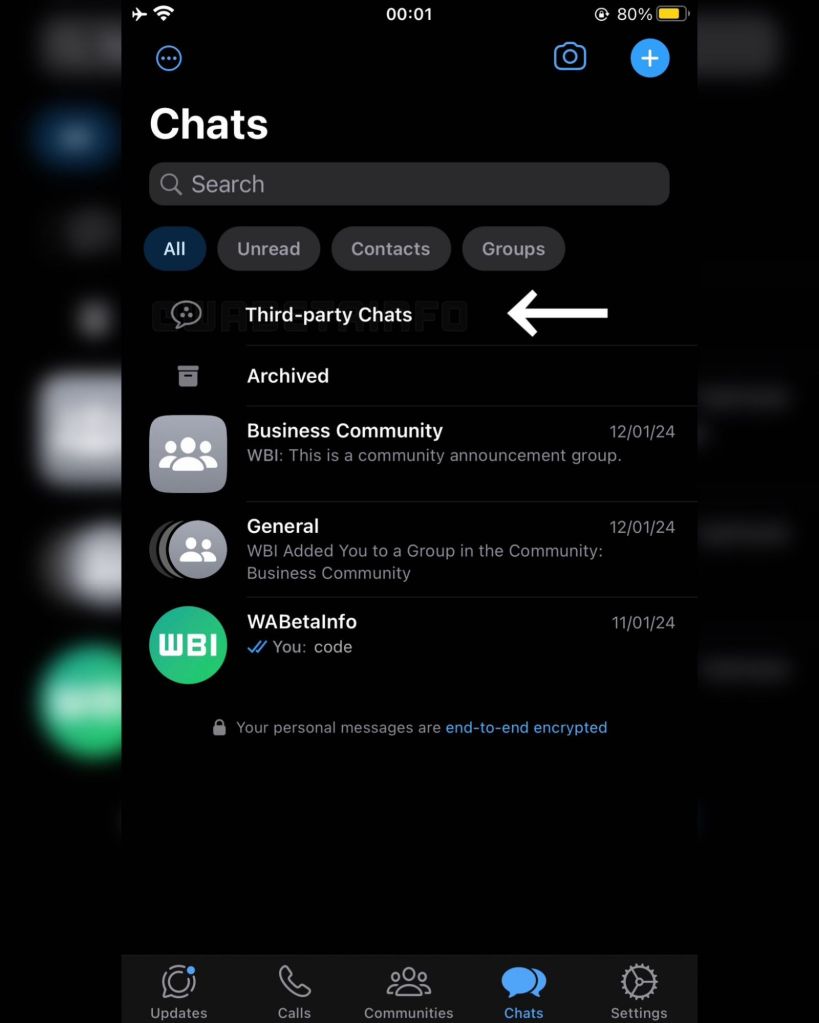
Task: Go to the Communities tab
Action: click(408, 992)
